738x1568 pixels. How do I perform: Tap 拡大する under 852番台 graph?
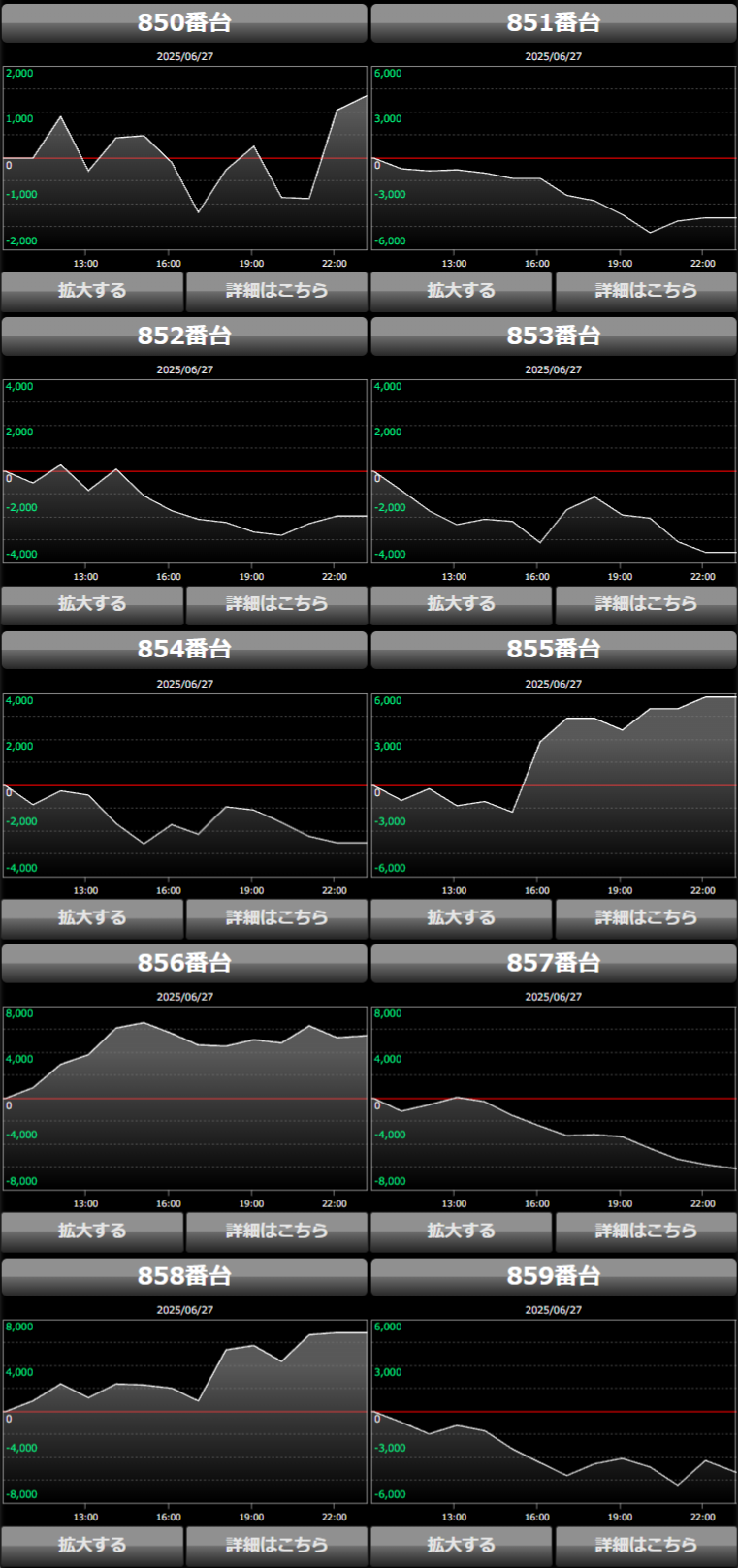tap(92, 603)
